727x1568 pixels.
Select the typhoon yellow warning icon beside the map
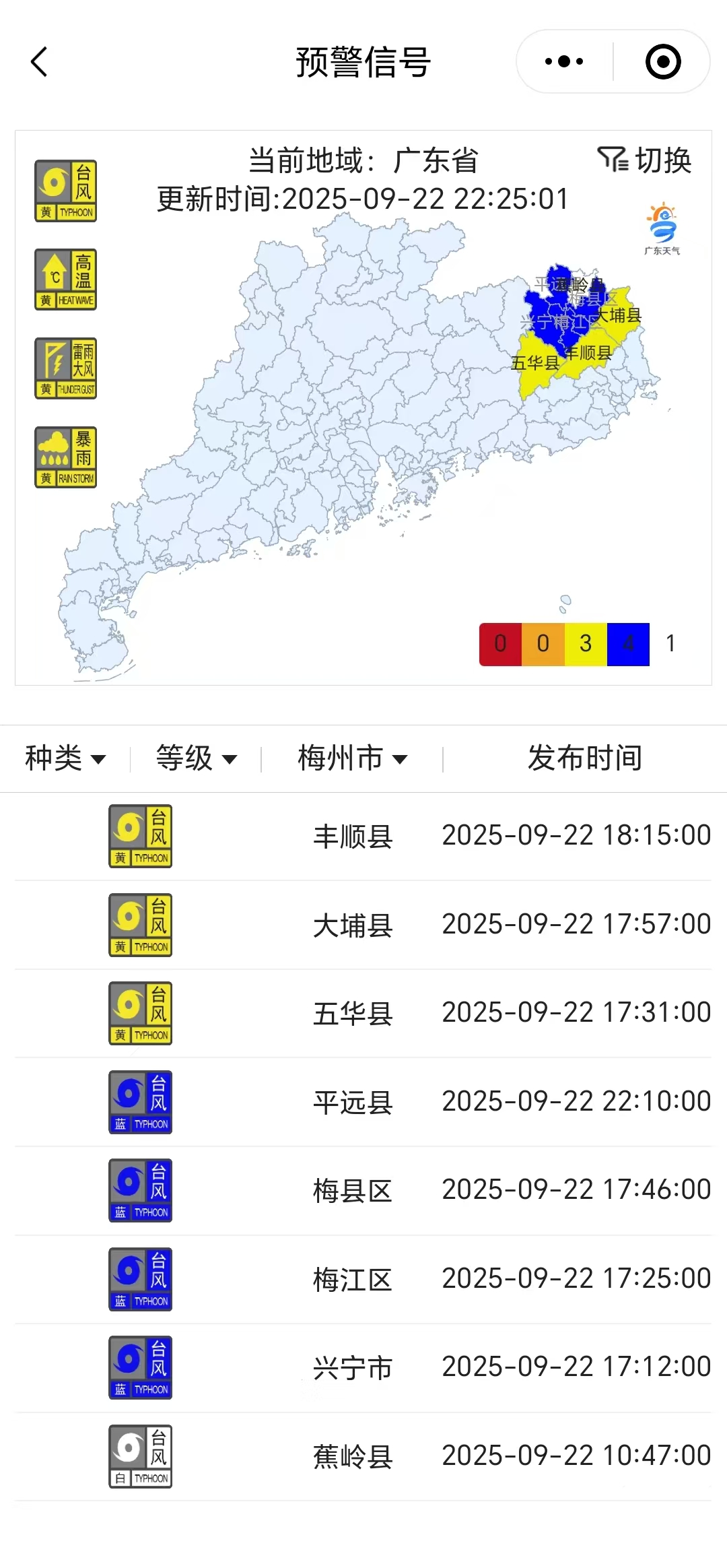tap(66, 191)
